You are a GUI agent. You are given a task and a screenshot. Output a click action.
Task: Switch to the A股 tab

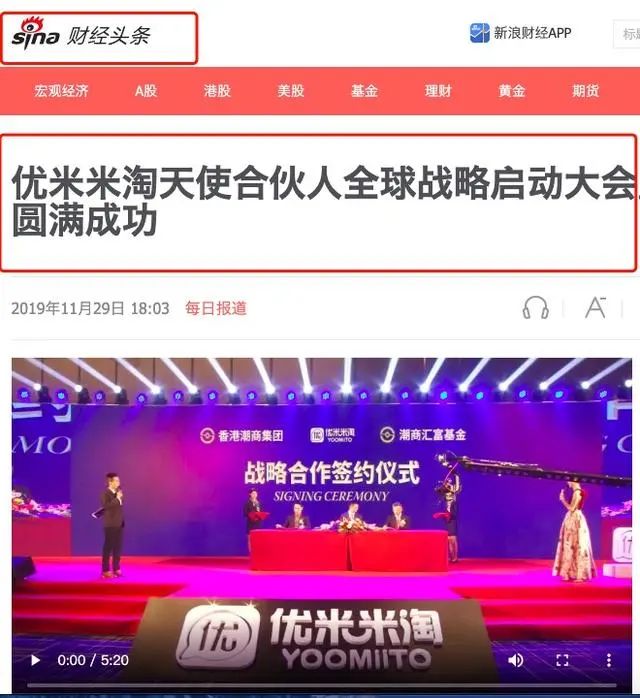(x=146, y=91)
